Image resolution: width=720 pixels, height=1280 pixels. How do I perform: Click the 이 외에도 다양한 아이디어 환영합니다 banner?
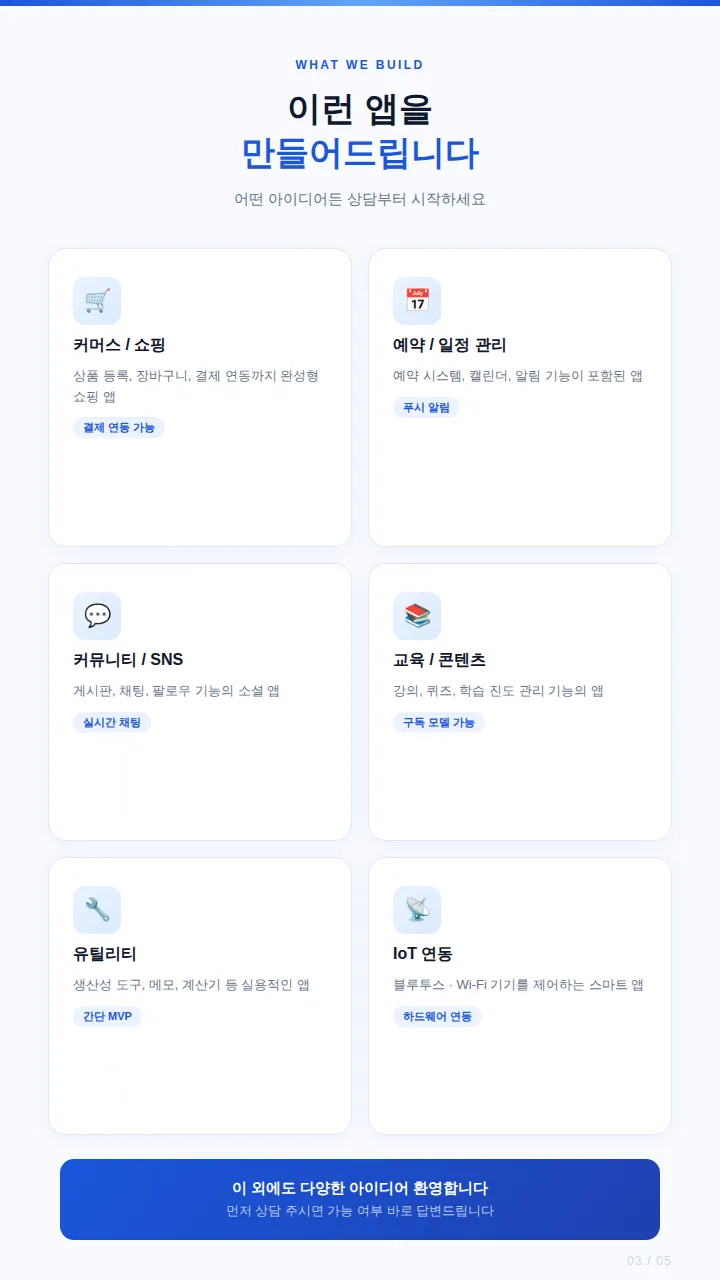point(360,1199)
